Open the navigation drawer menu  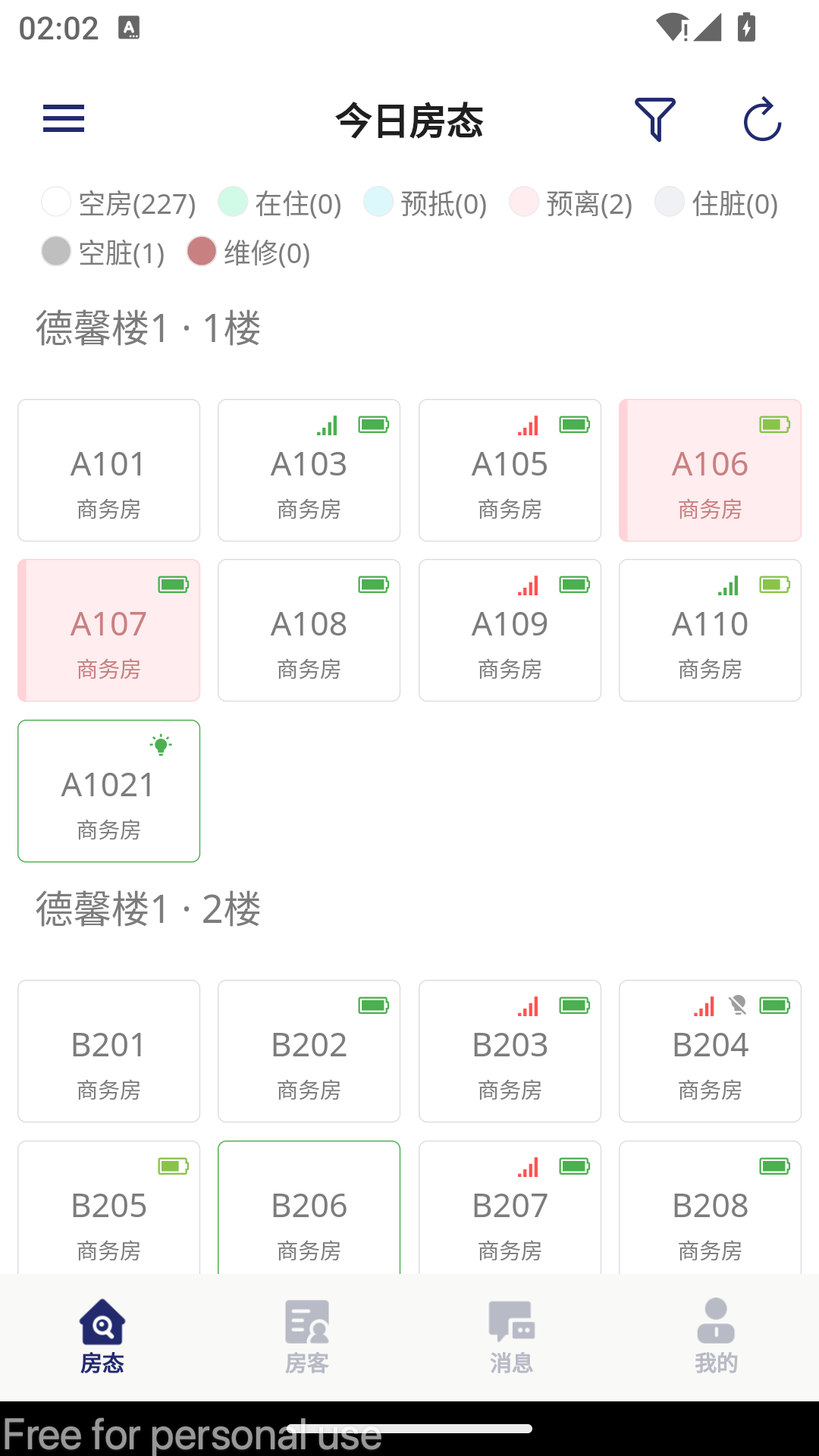click(x=63, y=119)
